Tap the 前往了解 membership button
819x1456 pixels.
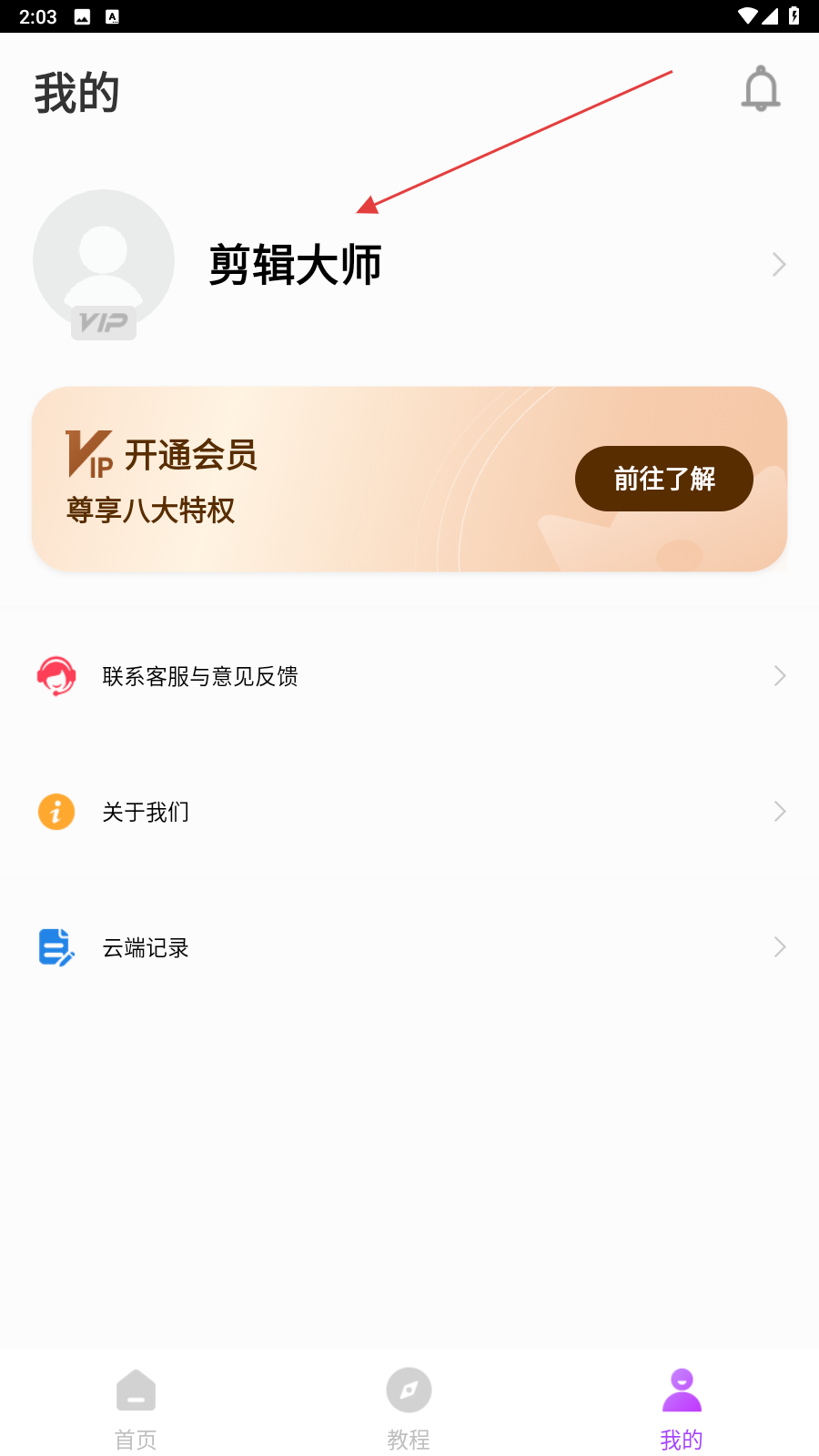tap(663, 479)
